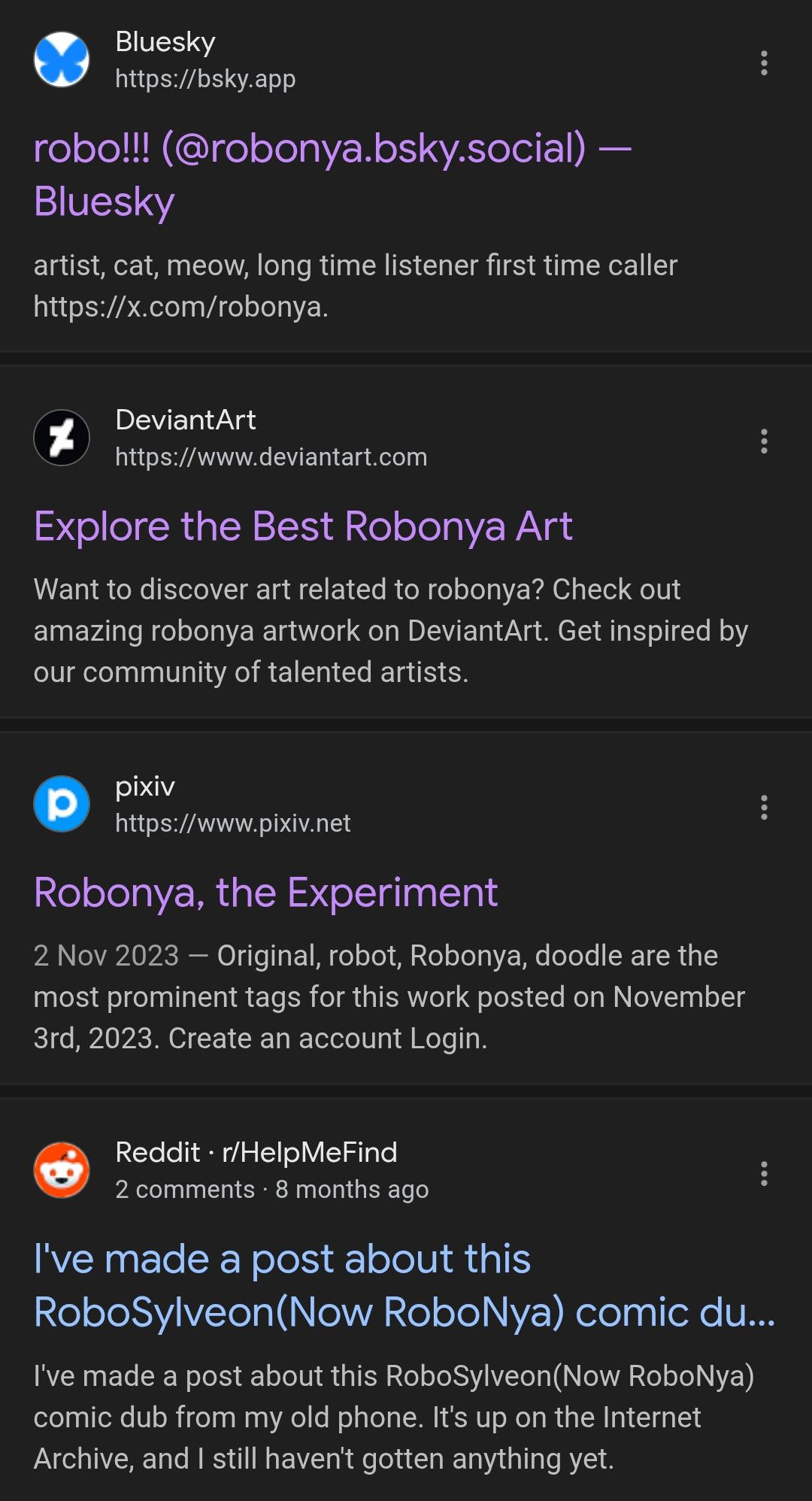This screenshot has height=1501, width=812.
Task: Open the robo!!! Bluesky profile result
Action: click(x=331, y=174)
